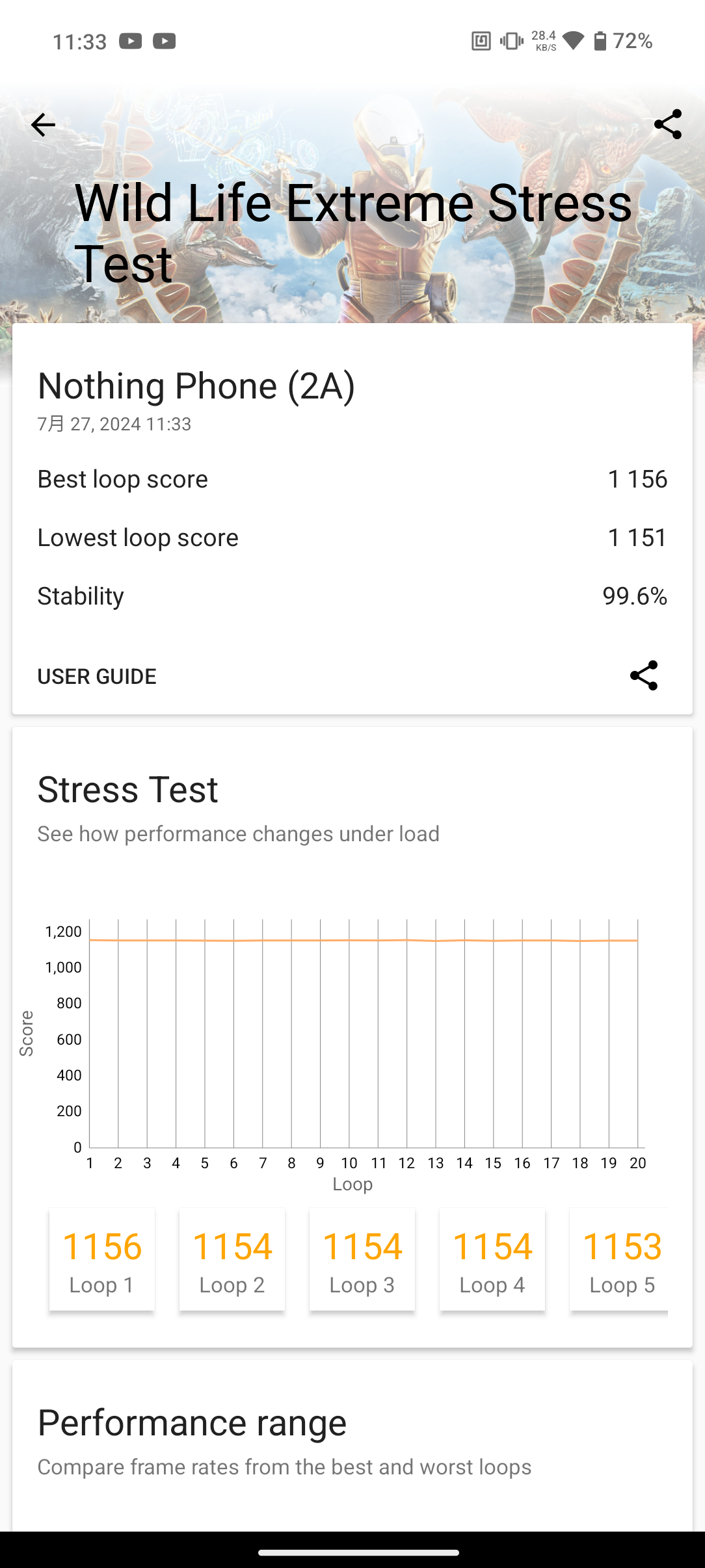The image size is (705, 1568).
Task: Open the USER GUIDE link
Action: (97, 676)
